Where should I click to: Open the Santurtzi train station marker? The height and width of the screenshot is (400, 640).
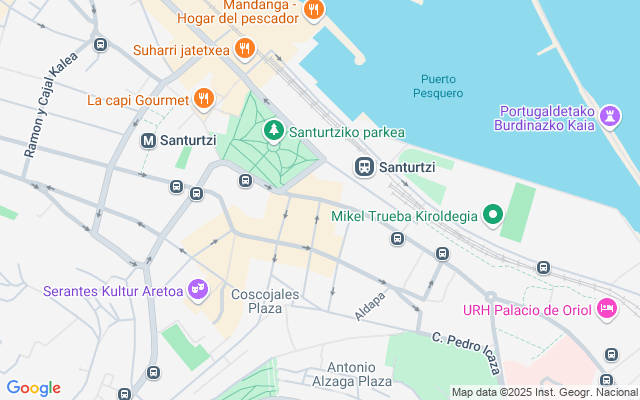[365, 166]
